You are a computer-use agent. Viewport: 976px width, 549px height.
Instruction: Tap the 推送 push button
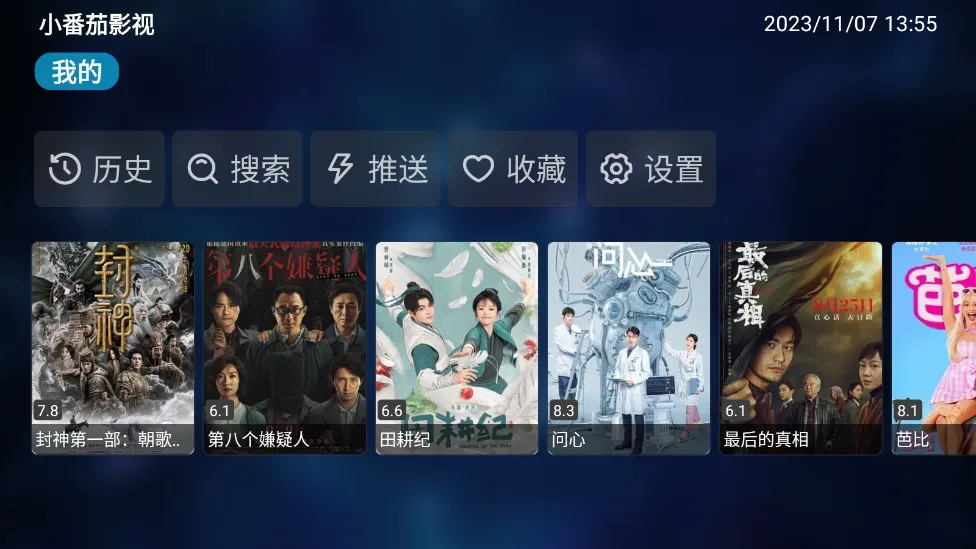(376, 169)
